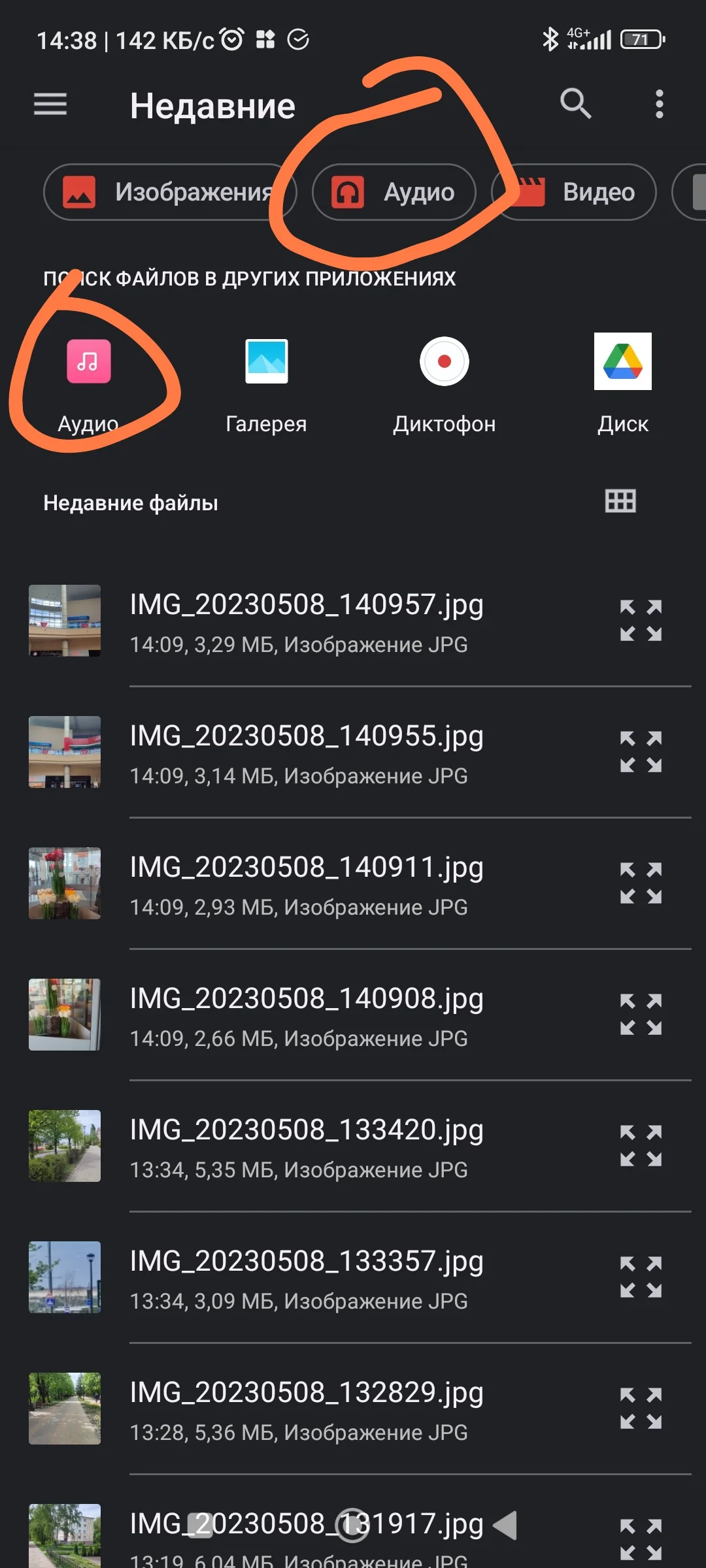The image size is (706, 1568).
Task: Open the navigation drawer menu
Action: pos(49,105)
